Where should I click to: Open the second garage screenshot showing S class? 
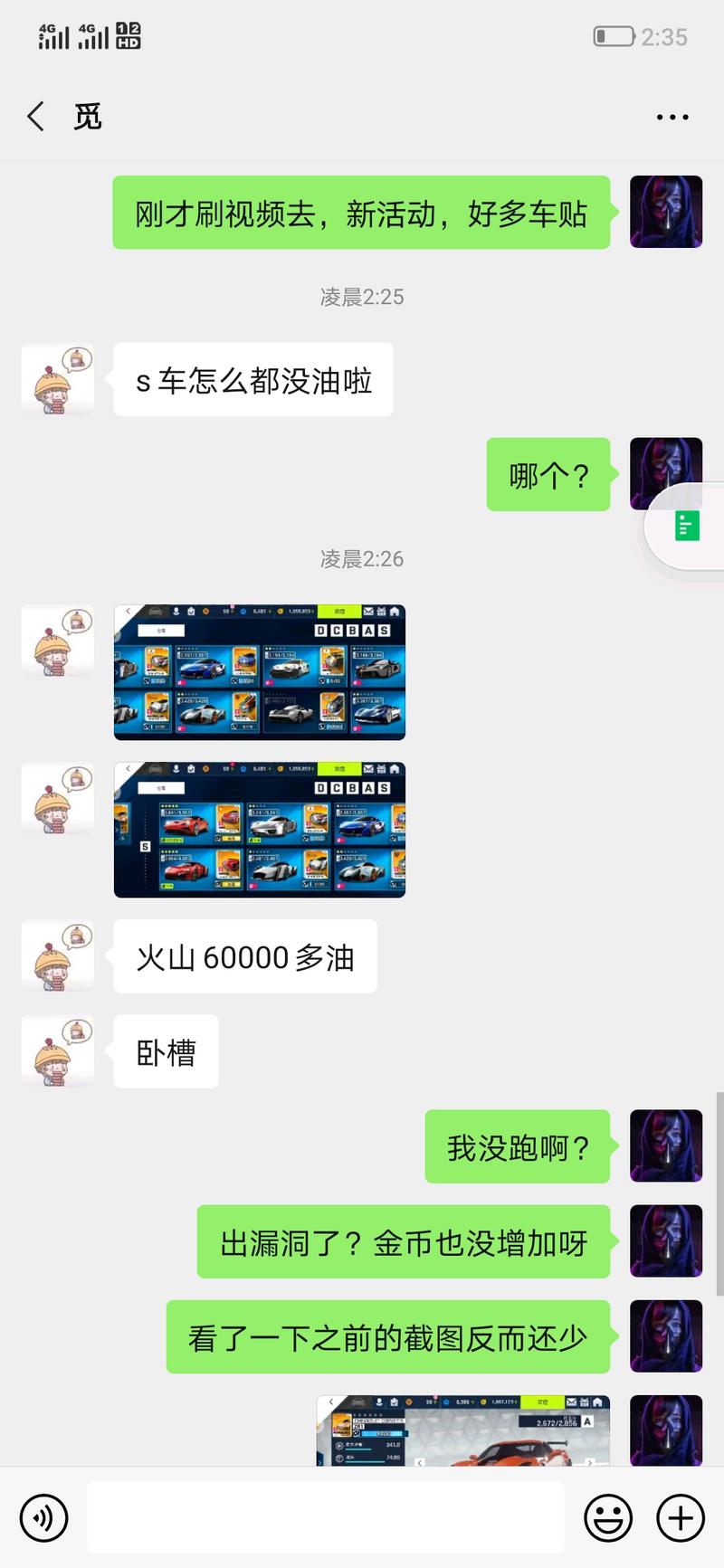pos(260,830)
